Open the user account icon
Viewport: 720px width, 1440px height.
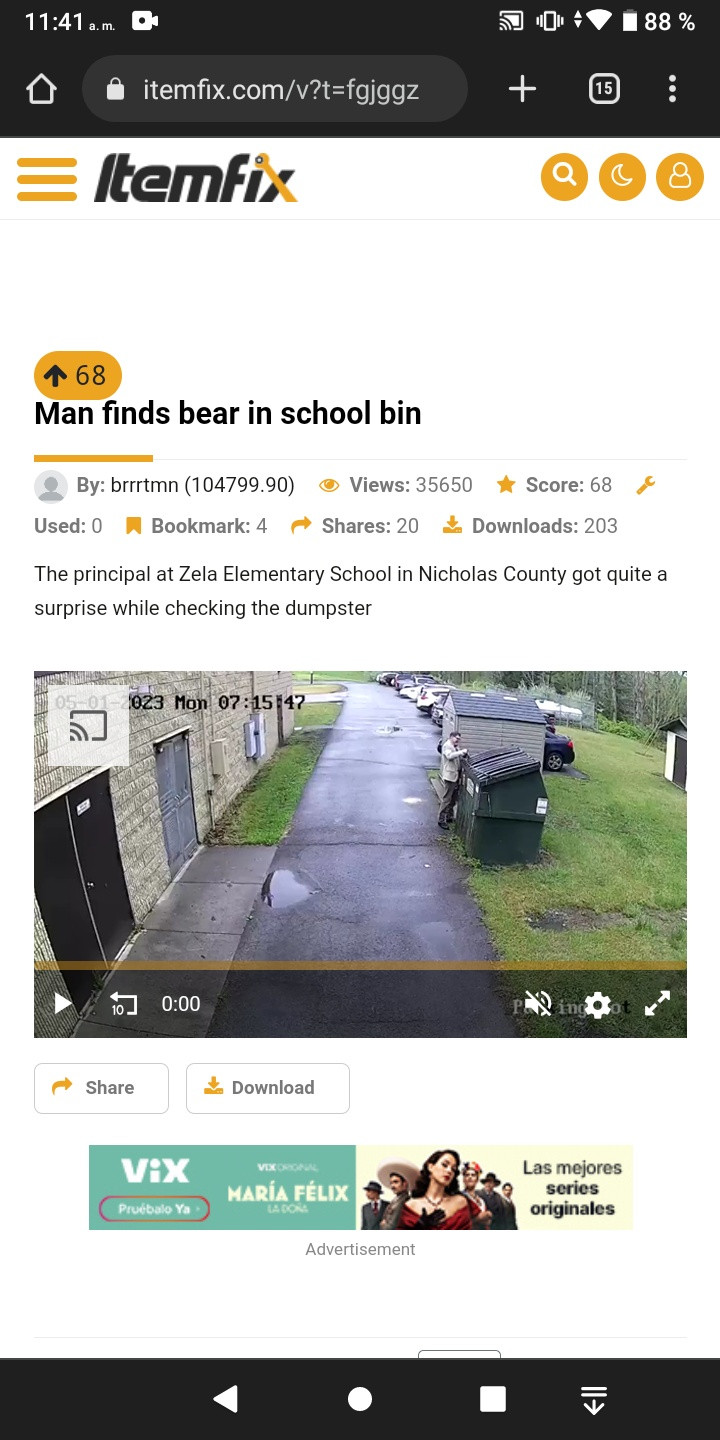click(x=680, y=177)
